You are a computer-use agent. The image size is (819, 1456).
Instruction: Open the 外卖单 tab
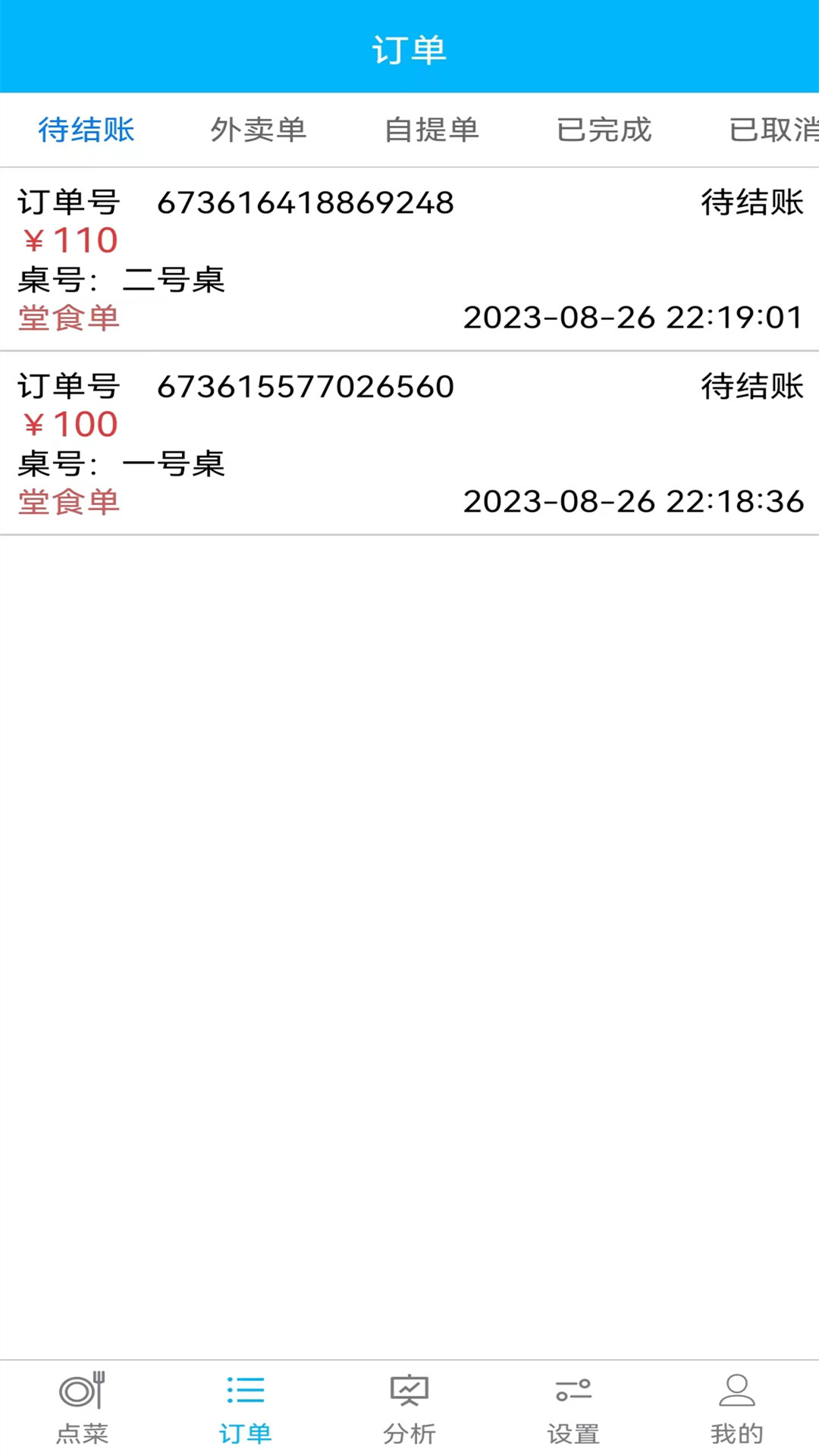point(259,129)
